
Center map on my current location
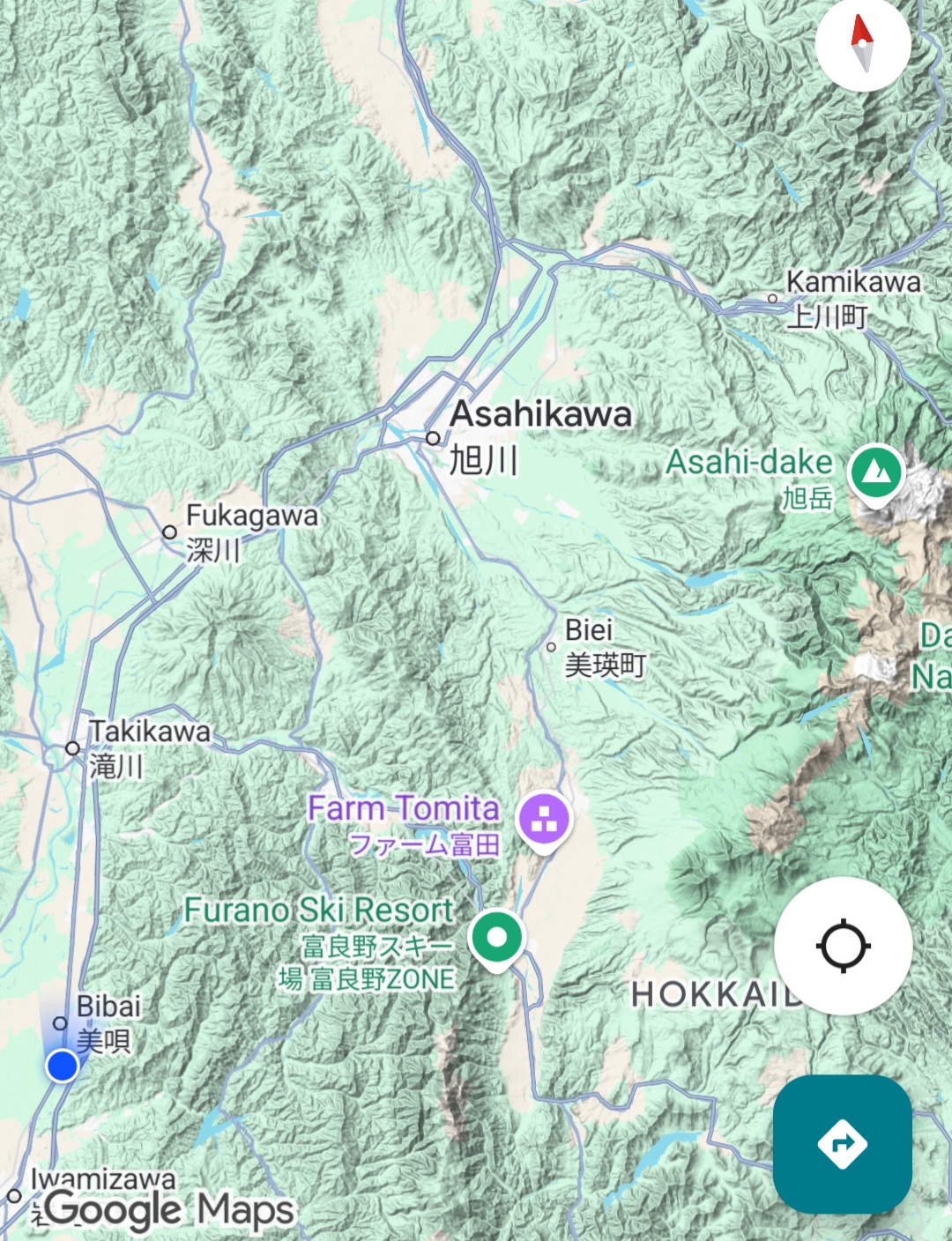click(x=843, y=946)
